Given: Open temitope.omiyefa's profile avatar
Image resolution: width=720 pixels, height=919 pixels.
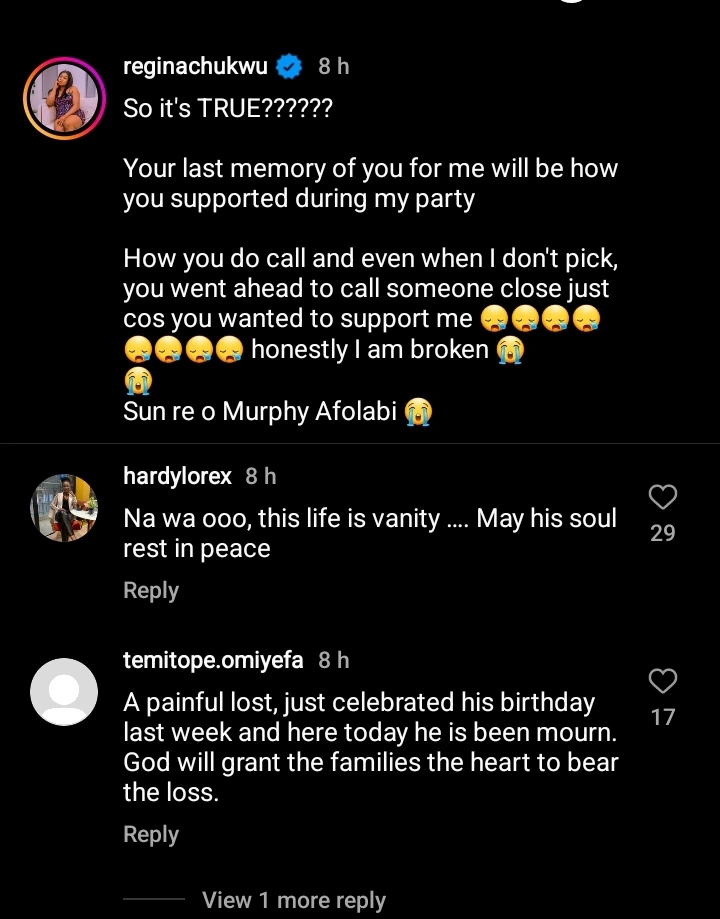Looking at the screenshot, I should click(64, 692).
